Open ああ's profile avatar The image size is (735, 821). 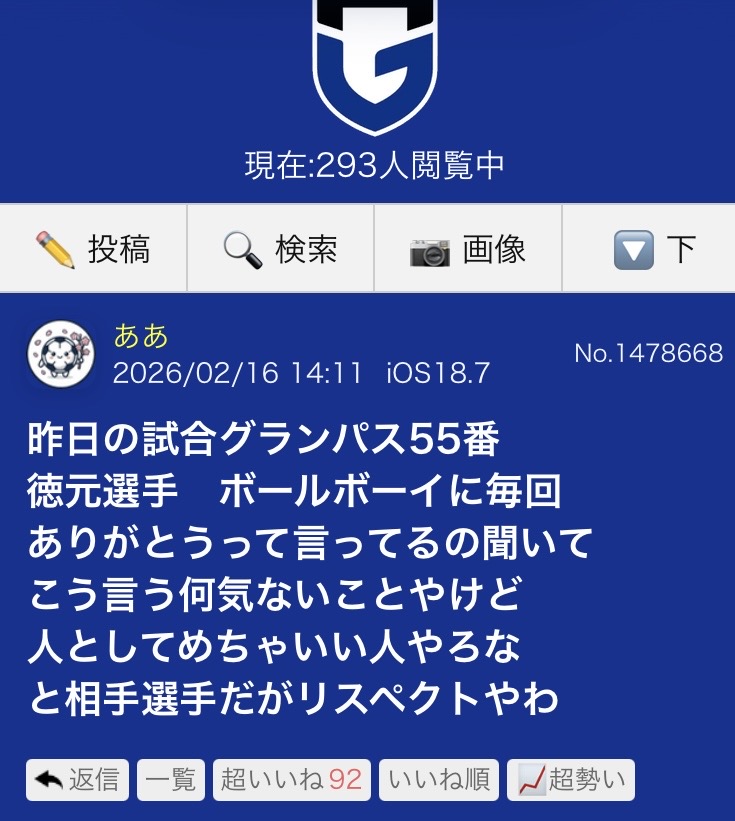61,355
